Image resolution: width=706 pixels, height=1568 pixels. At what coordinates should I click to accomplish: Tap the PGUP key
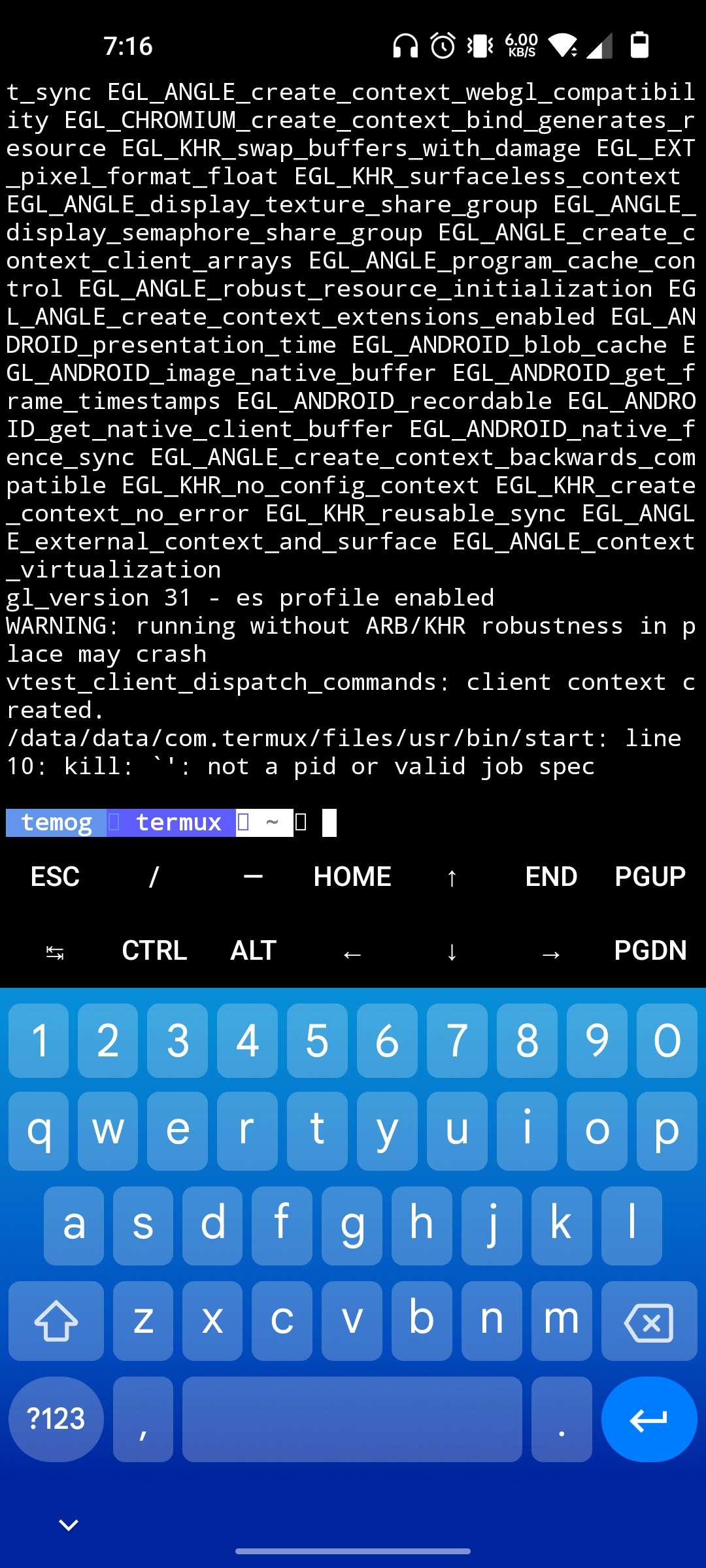click(x=650, y=877)
